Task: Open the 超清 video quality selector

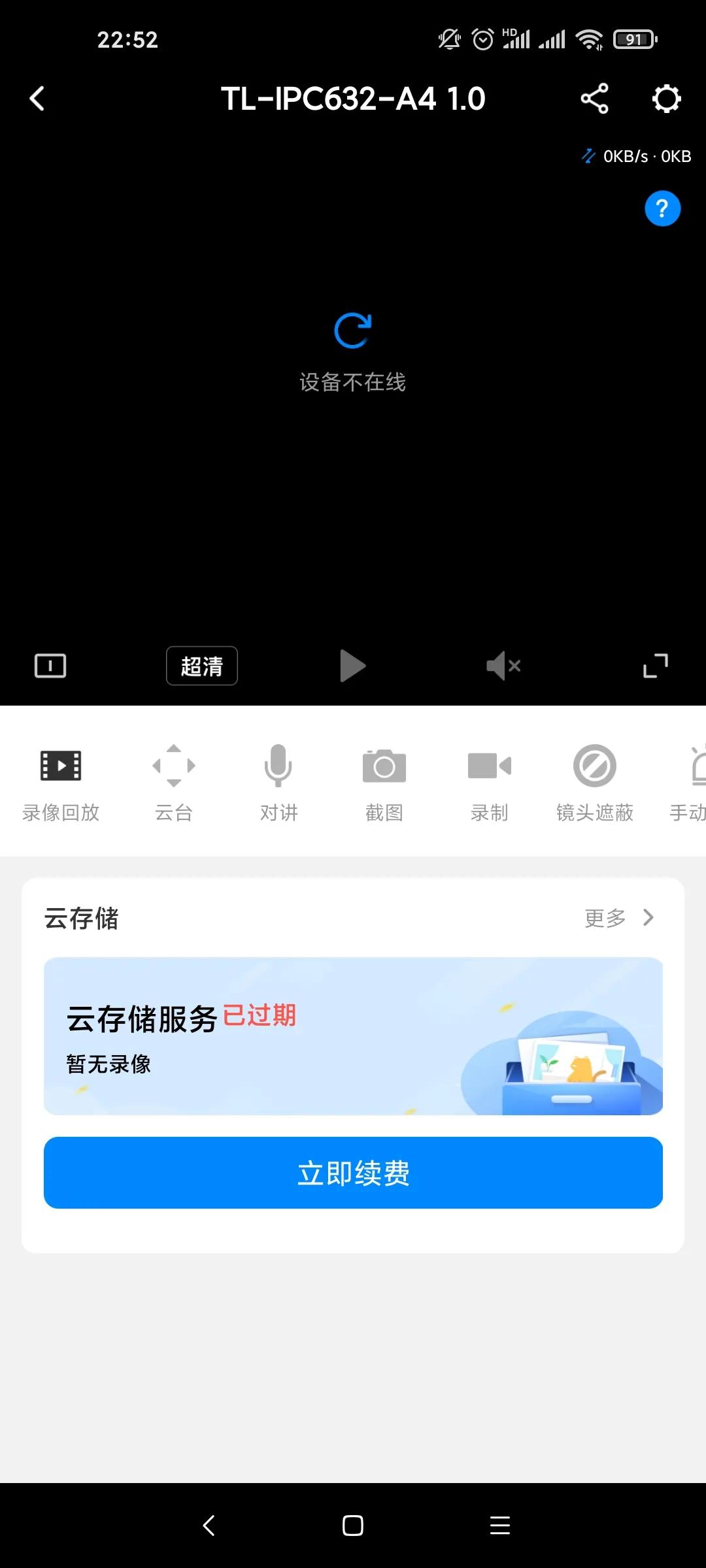Action: tap(201, 665)
